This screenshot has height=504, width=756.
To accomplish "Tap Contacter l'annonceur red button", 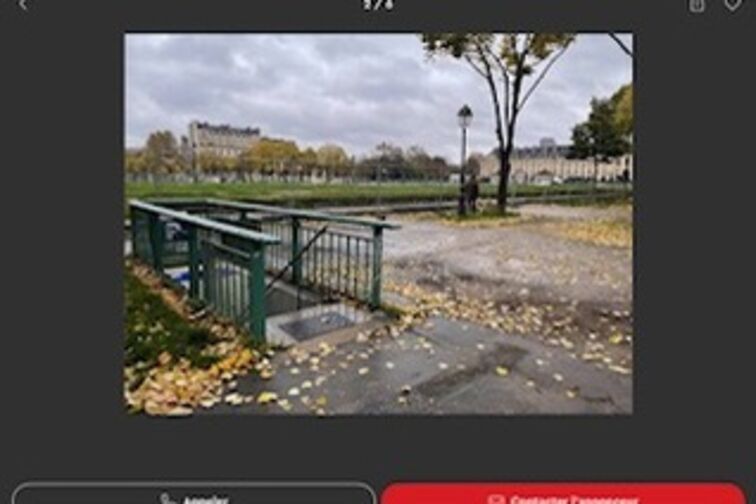I will (x=563, y=495).
